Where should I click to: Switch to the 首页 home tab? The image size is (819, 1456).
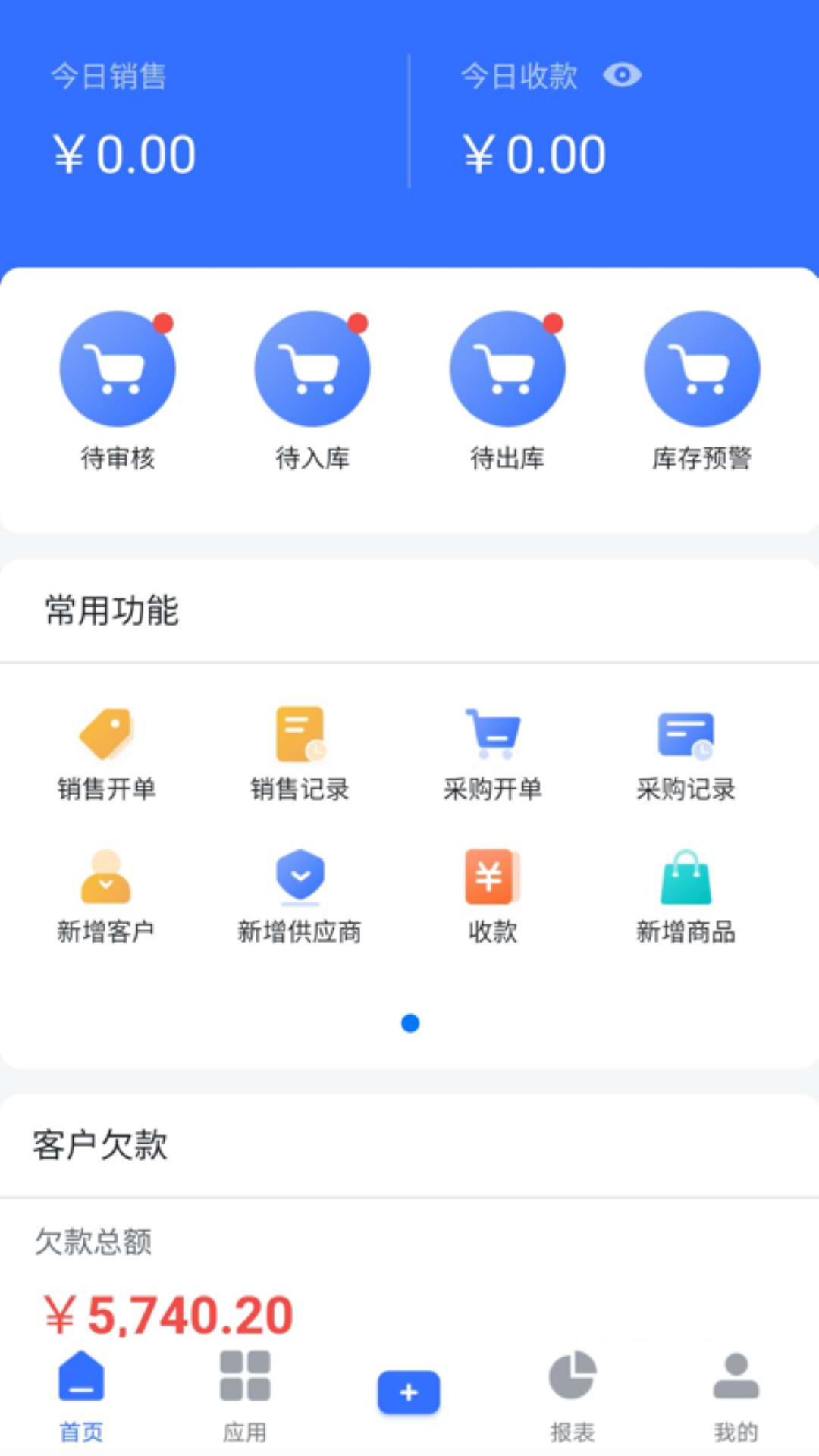pyautogui.click(x=81, y=1395)
